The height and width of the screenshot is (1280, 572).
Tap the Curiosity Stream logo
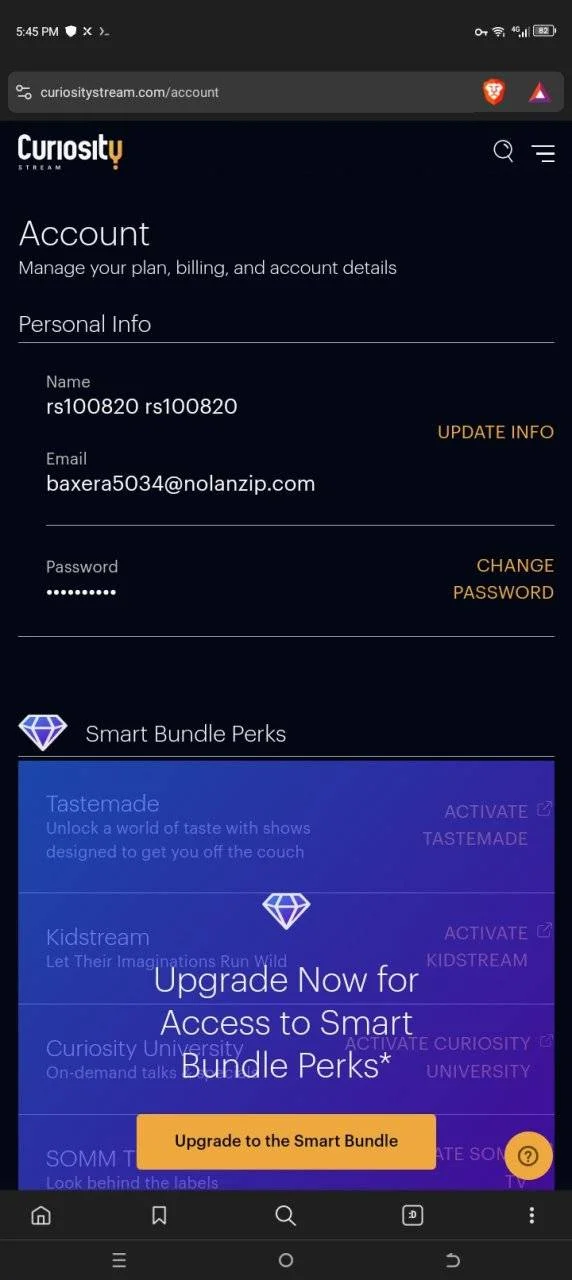[70, 152]
